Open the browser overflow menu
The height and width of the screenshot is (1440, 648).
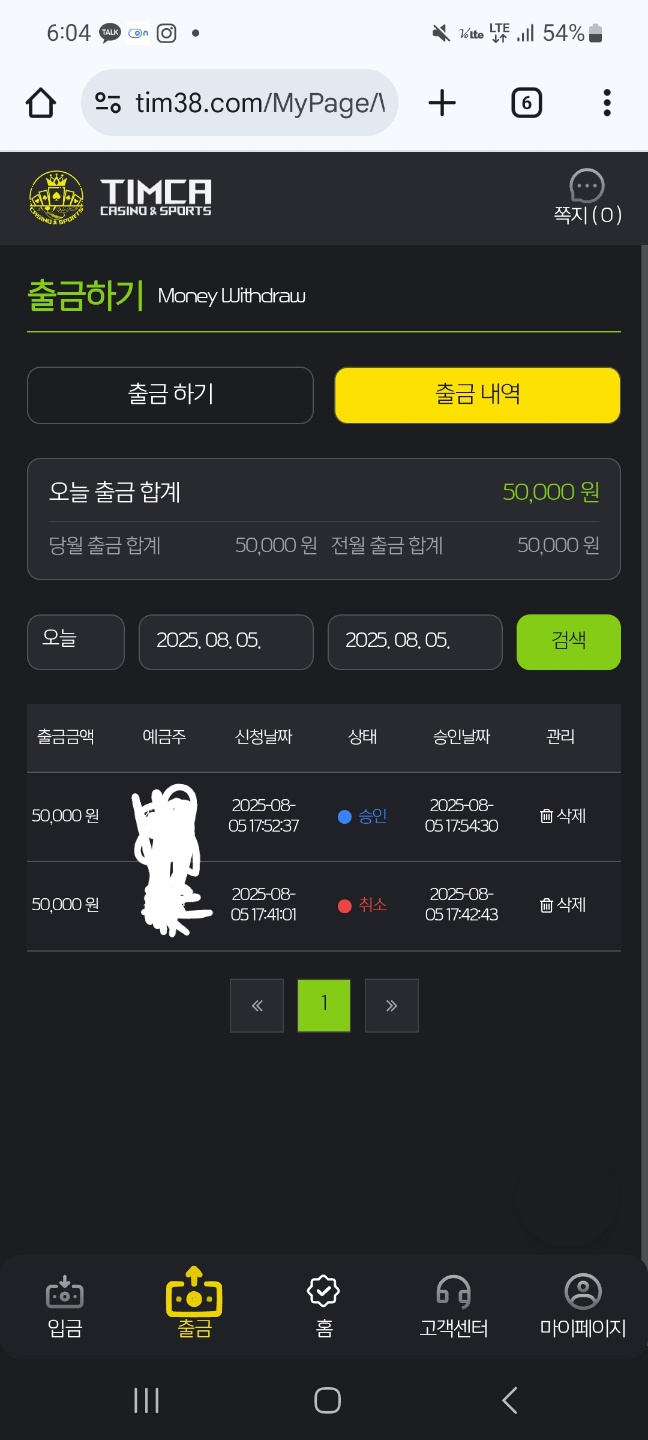pos(607,103)
